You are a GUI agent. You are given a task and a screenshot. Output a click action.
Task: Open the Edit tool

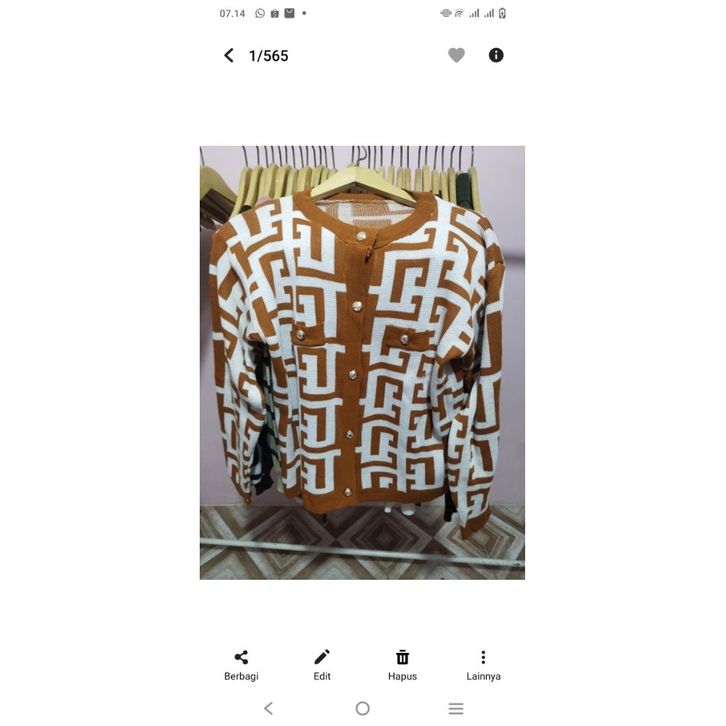coord(322,664)
